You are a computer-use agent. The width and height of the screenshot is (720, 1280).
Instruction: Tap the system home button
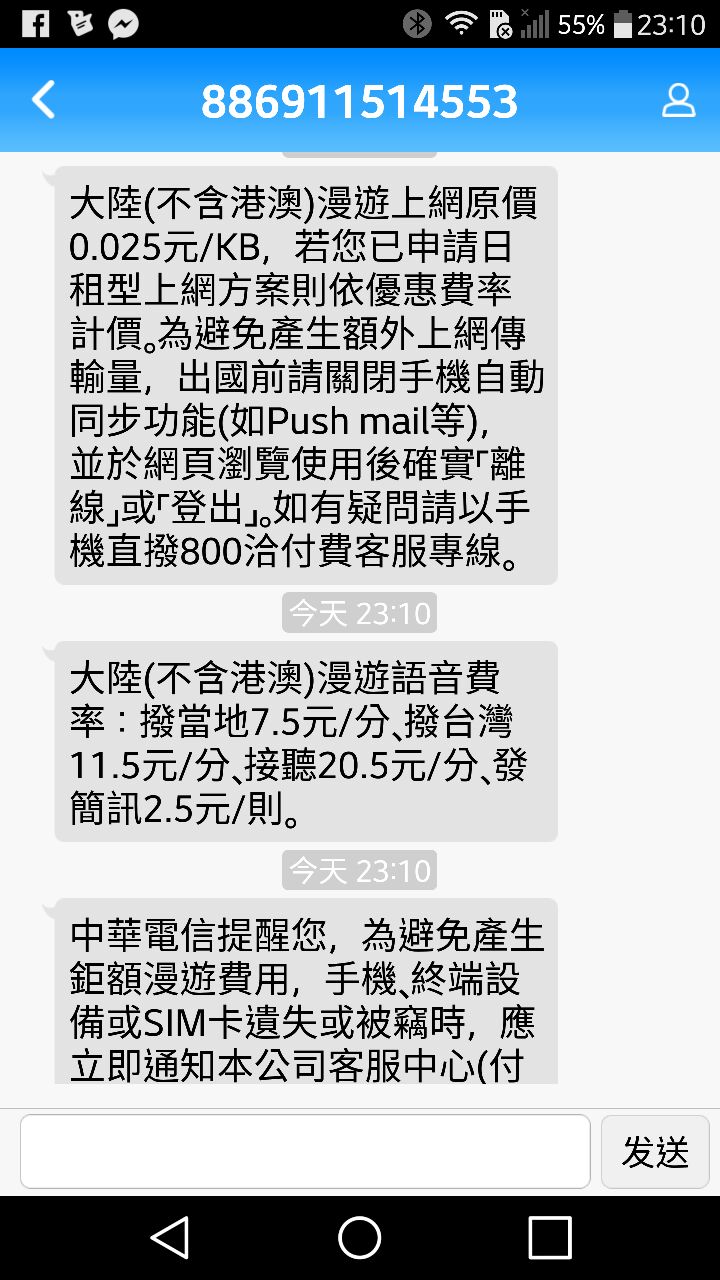tap(359, 1238)
